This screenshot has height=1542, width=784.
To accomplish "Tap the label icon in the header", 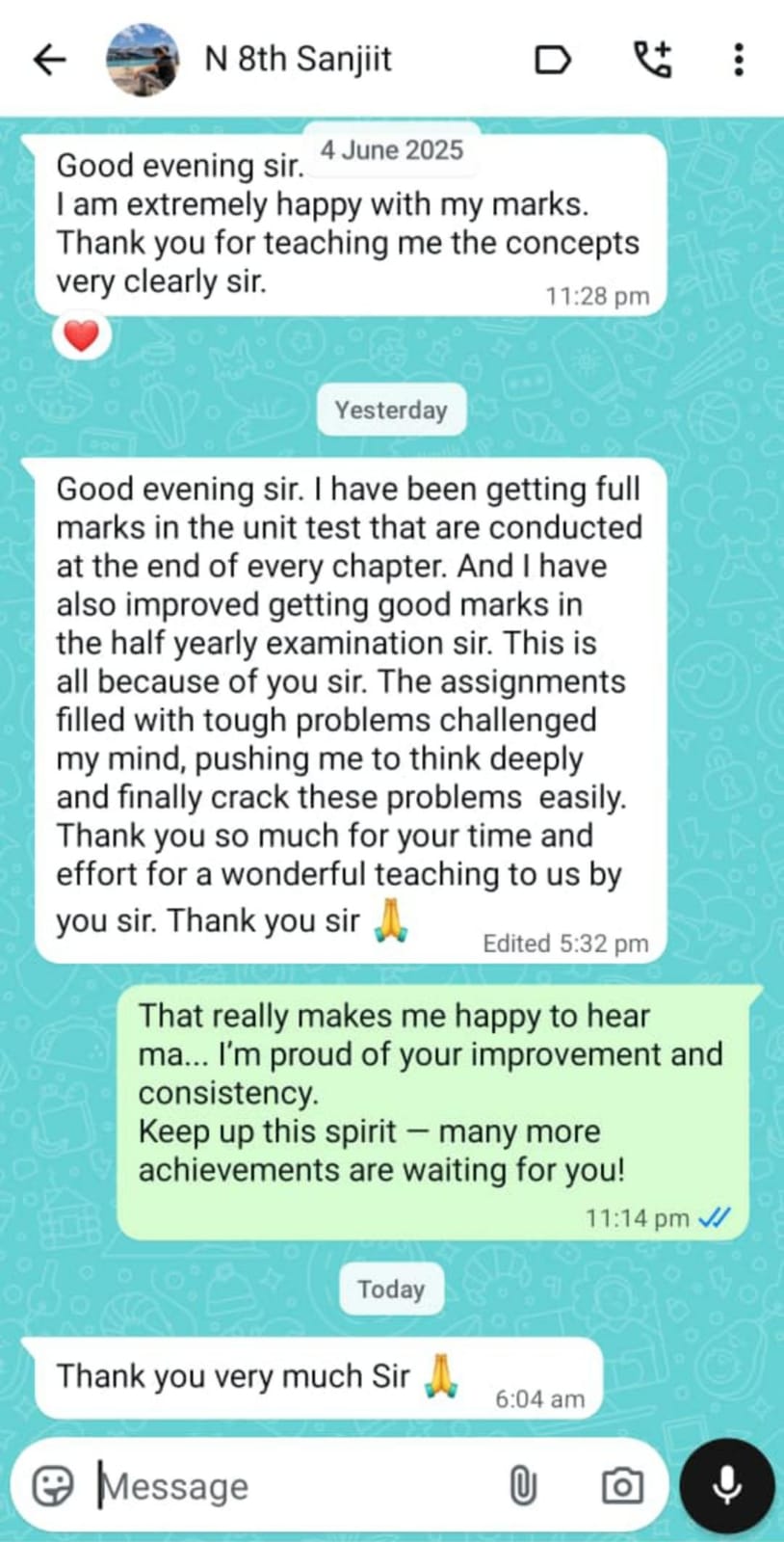I will pos(553,60).
